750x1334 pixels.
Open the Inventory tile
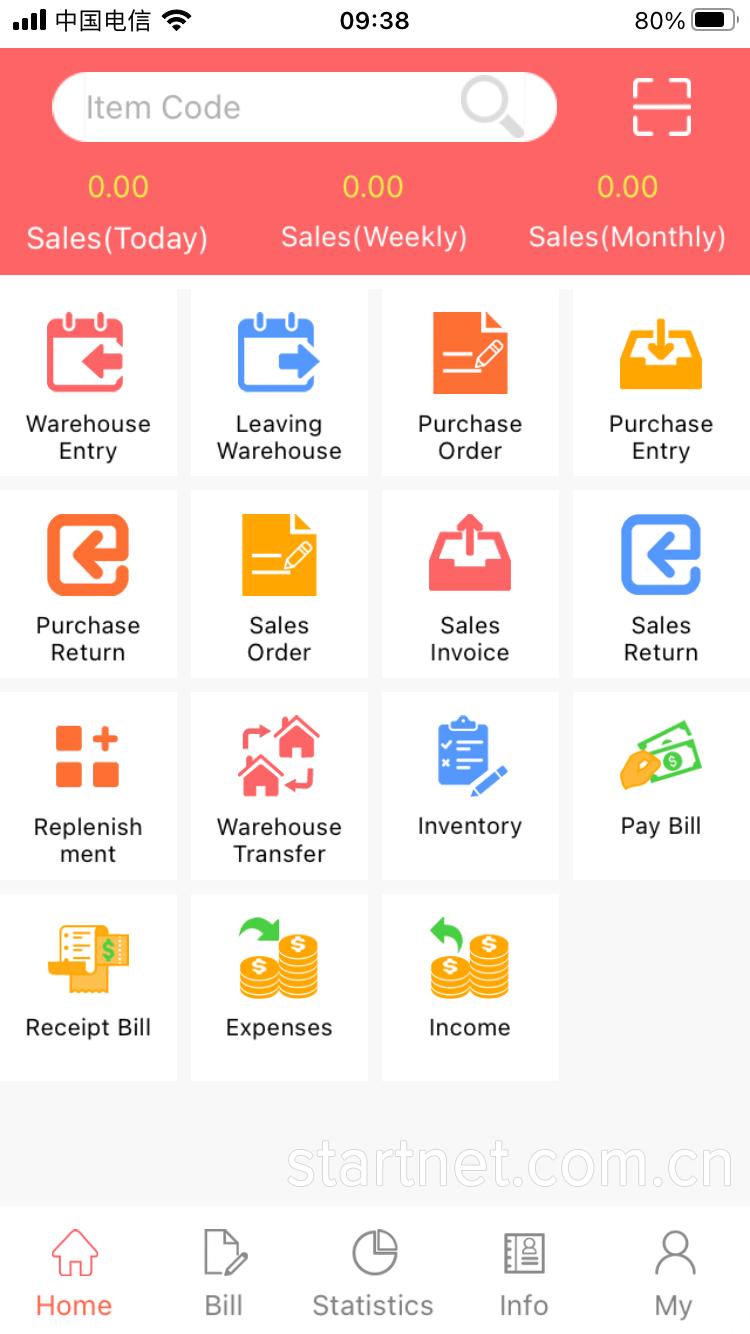click(x=470, y=787)
